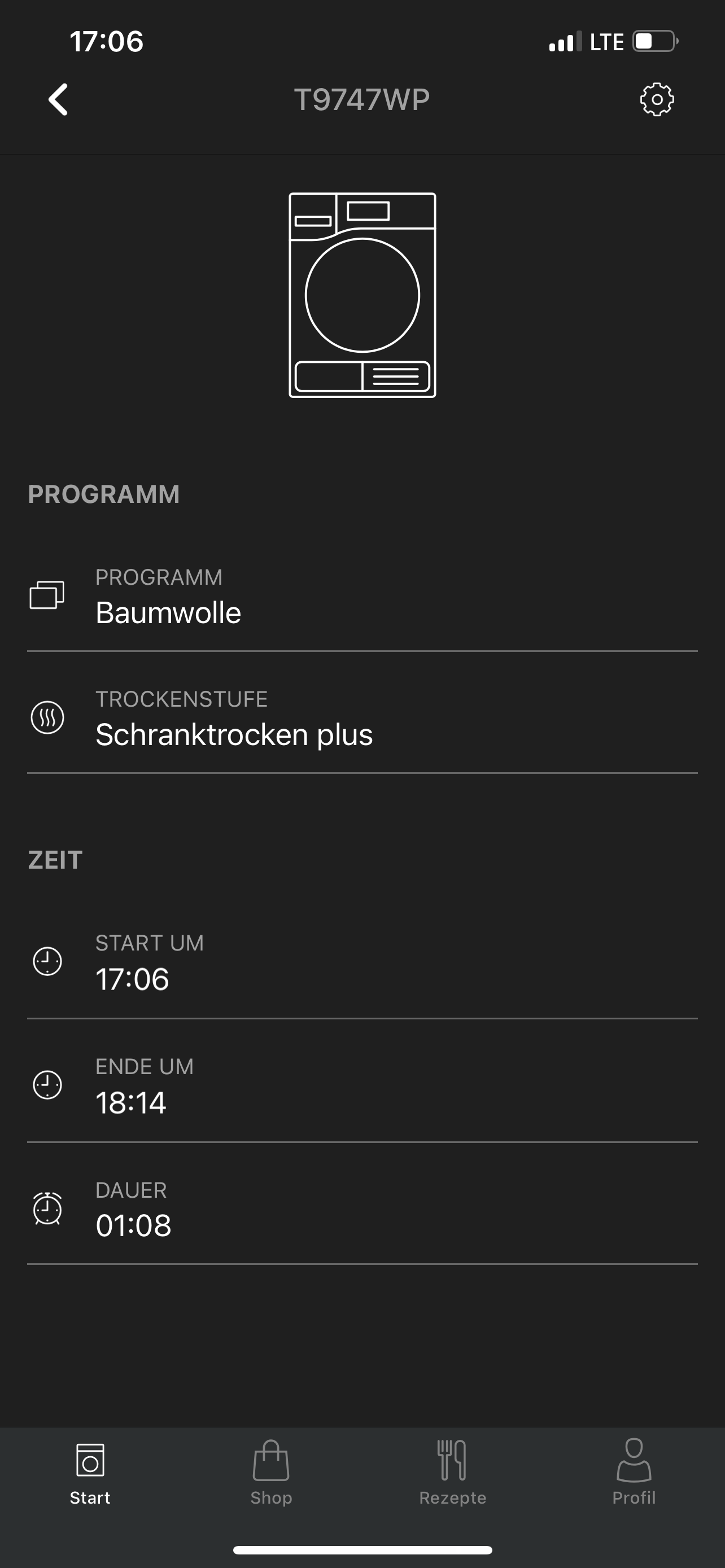This screenshot has height=1568, width=725.
Task: Switch to the Start tab
Action: [90, 1473]
